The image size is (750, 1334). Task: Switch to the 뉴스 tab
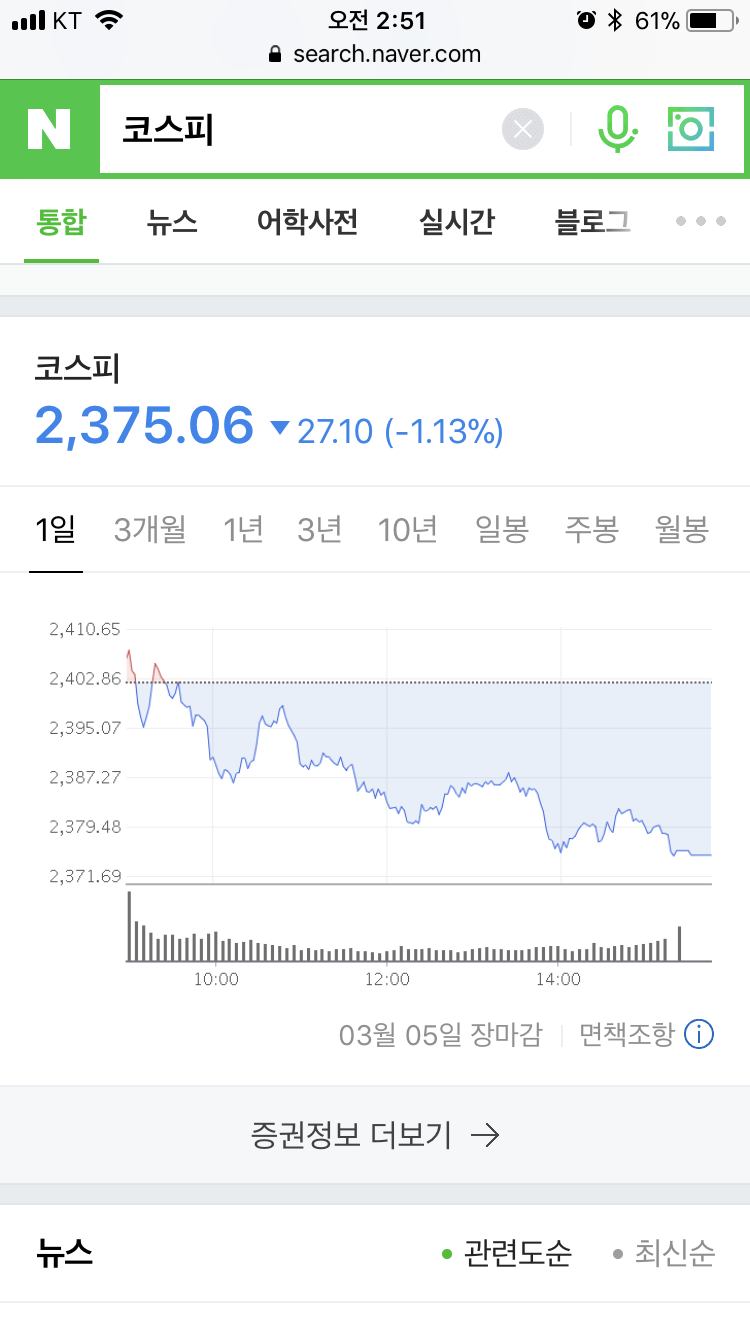[172, 221]
